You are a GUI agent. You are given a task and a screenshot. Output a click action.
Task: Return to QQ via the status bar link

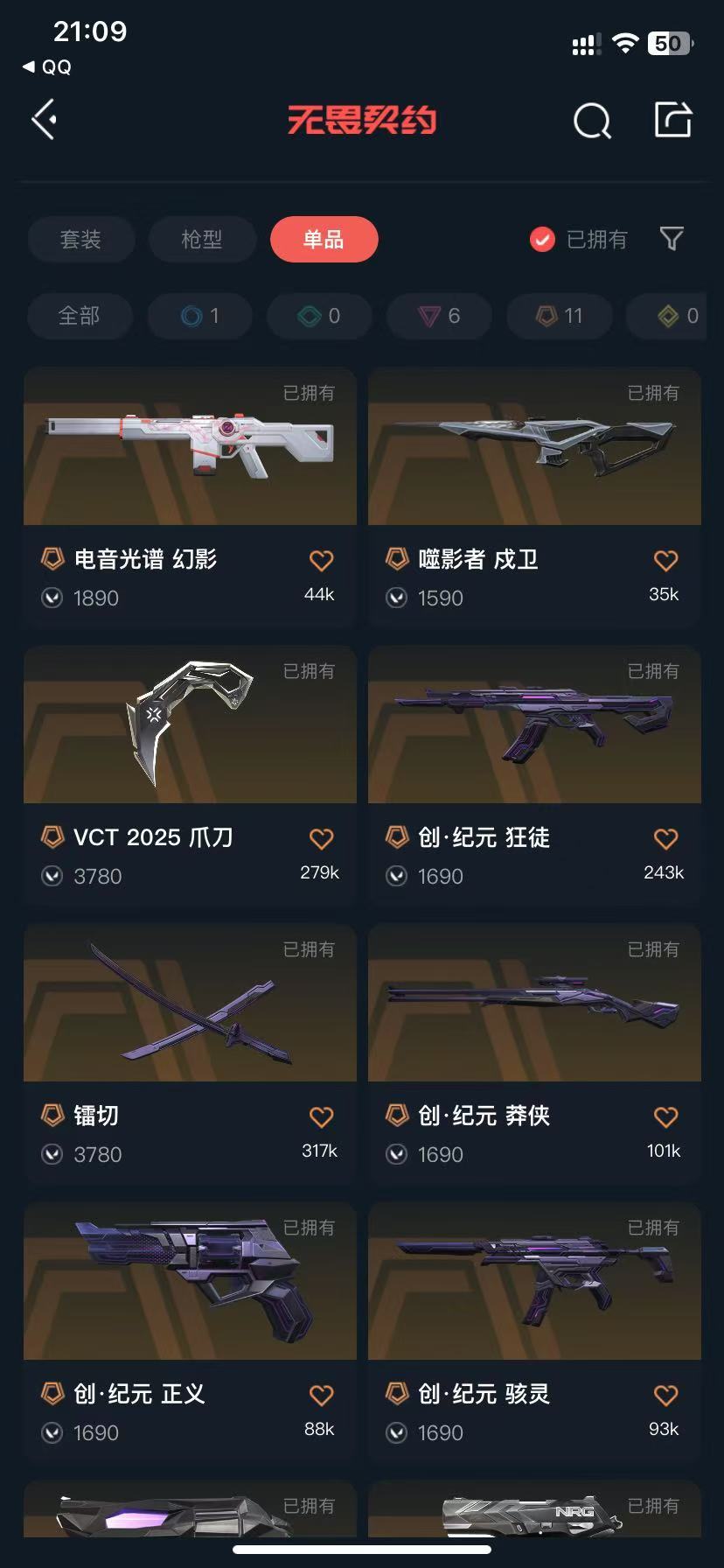coord(47,67)
